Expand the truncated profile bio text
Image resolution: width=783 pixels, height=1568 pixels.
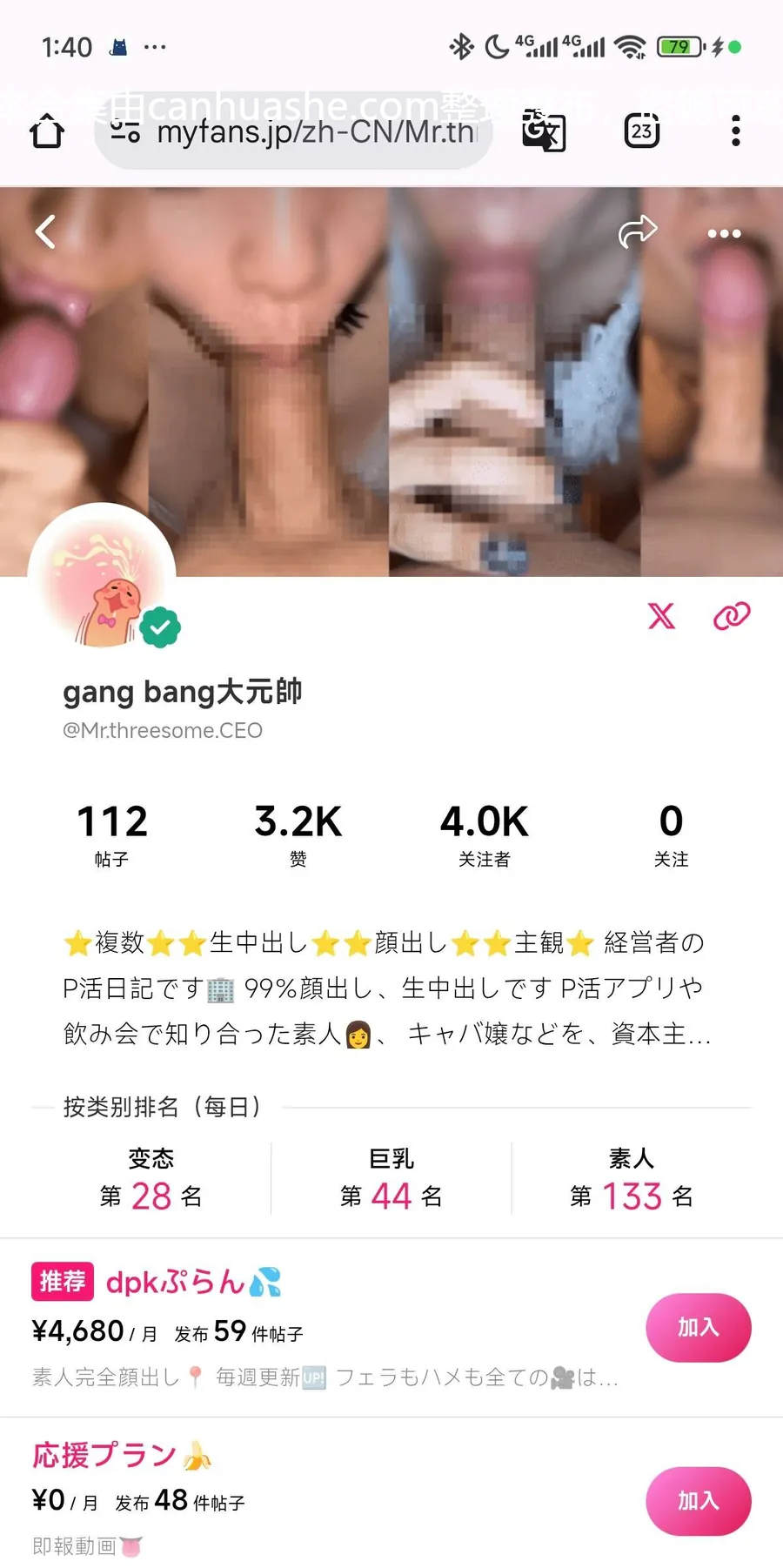387,988
